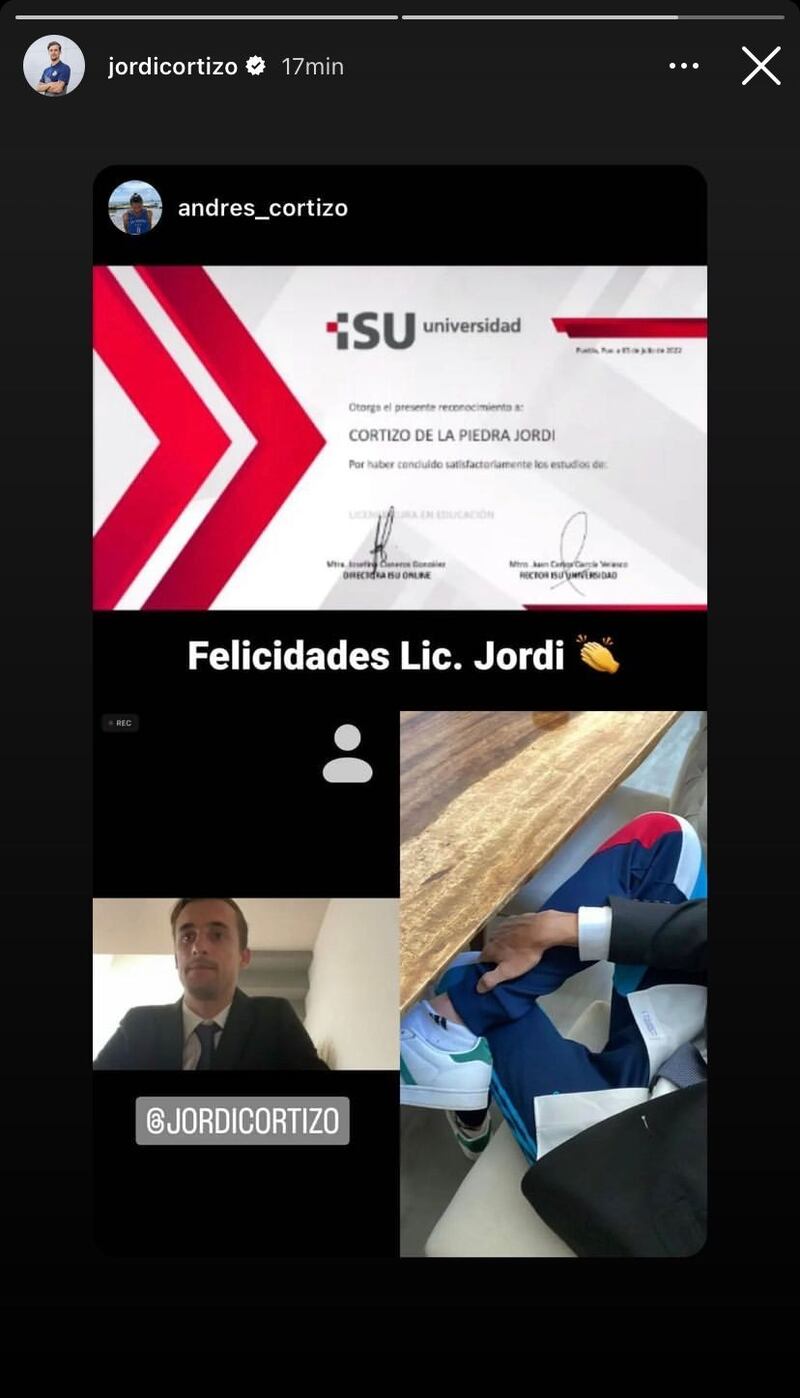Tap the @JORDICORTIZO mention sticker
The width and height of the screenshot is (800, 1398).
click(x=242, y=1121)
